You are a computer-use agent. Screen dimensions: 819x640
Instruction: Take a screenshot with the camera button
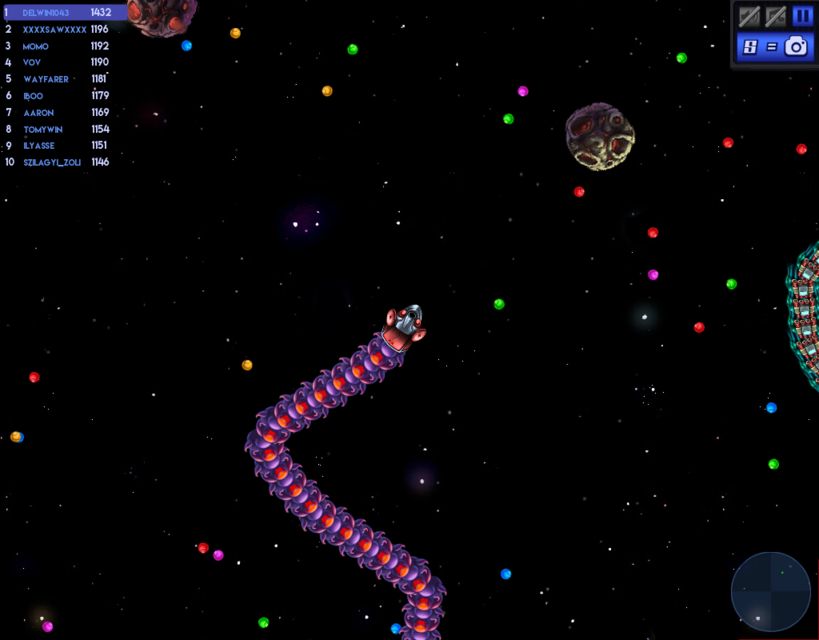point(796,46)
